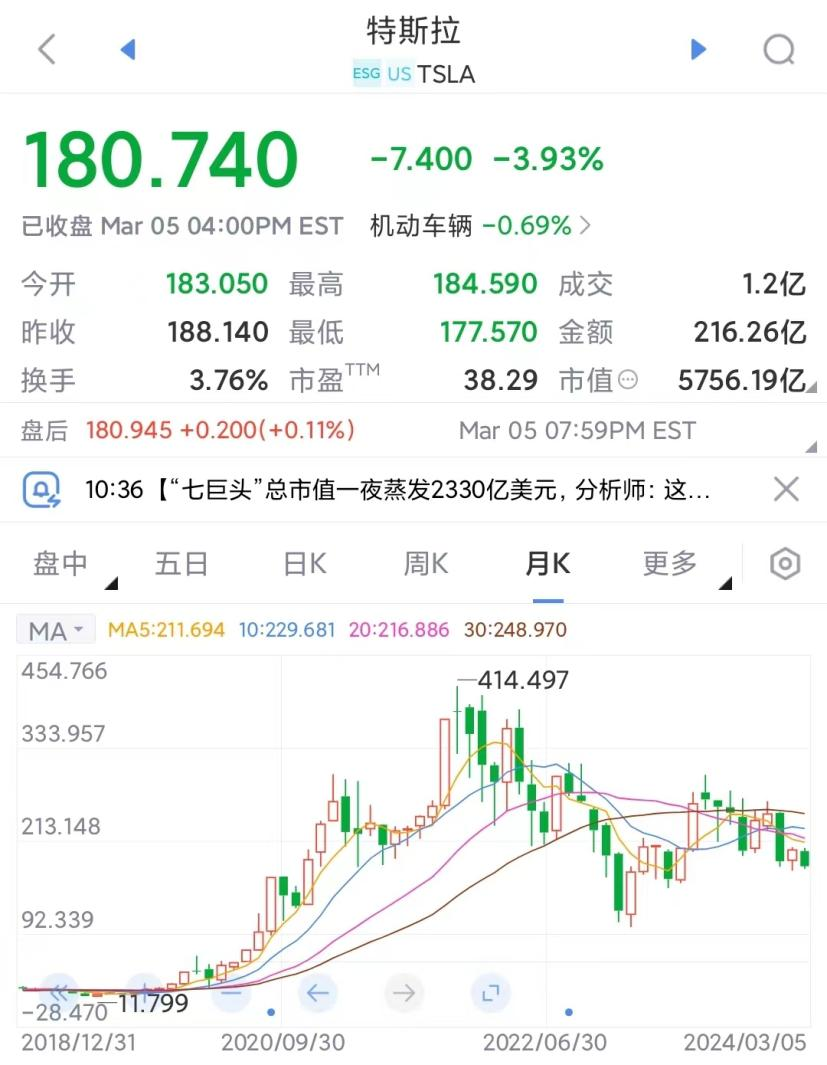Switch to the next stock
827x1065 pixels.
click(699, 49)
